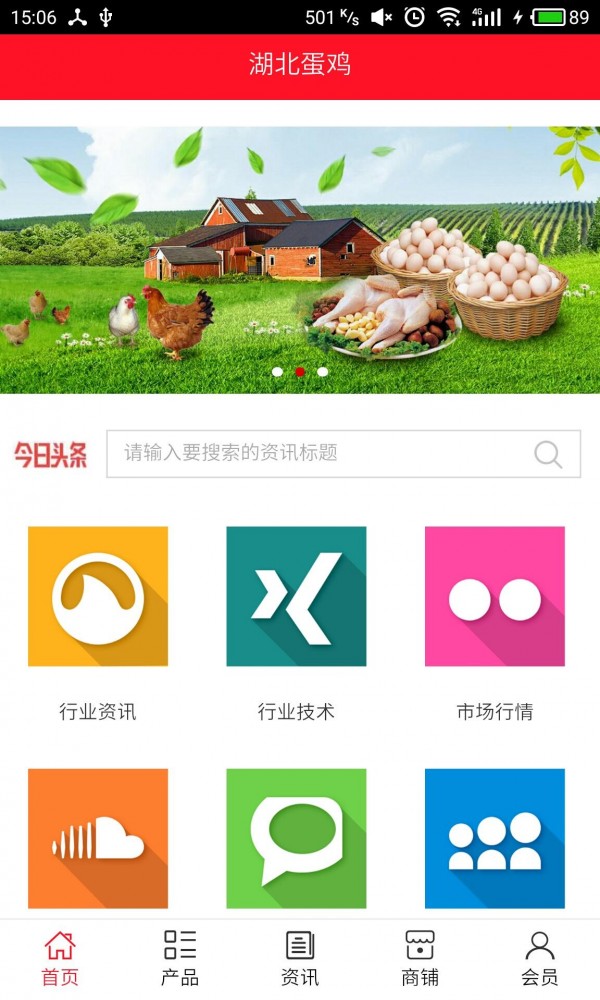This screenshot has width=600, height=1000.
Task: Open the 商铺 tab
Action: click(x=420, y=958)
